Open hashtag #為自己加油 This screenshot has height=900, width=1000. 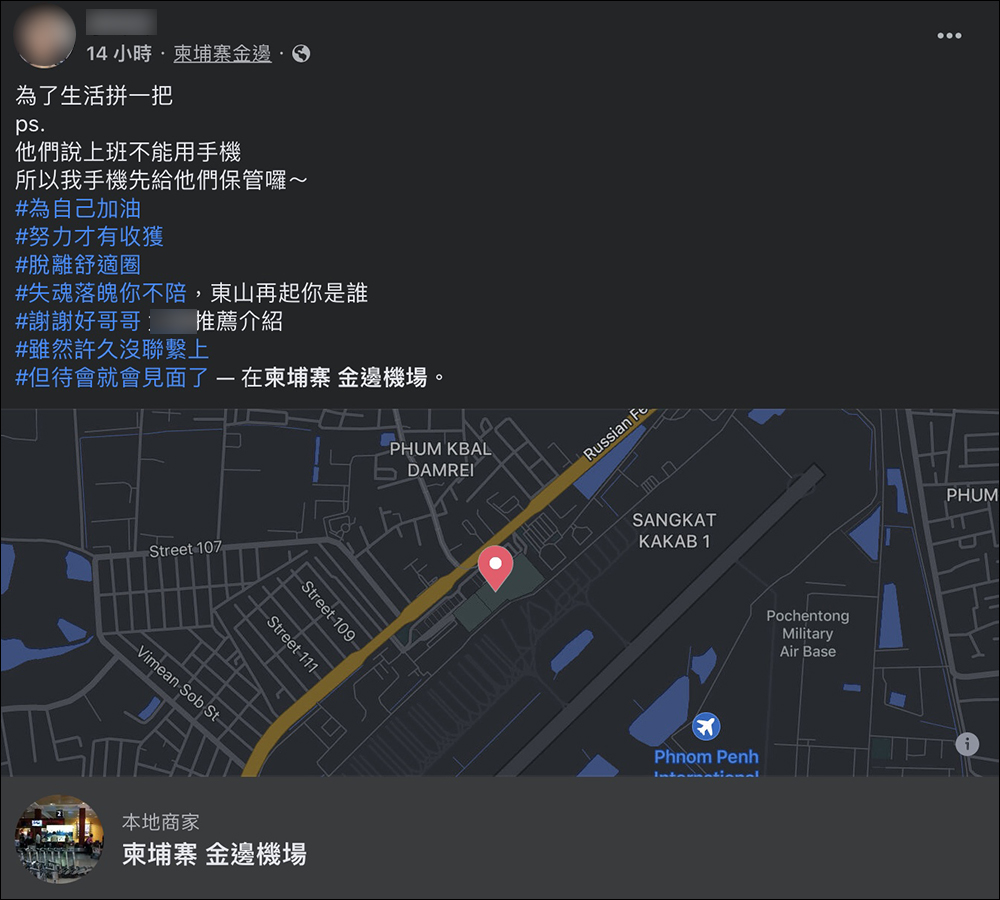tap(78, 209)
